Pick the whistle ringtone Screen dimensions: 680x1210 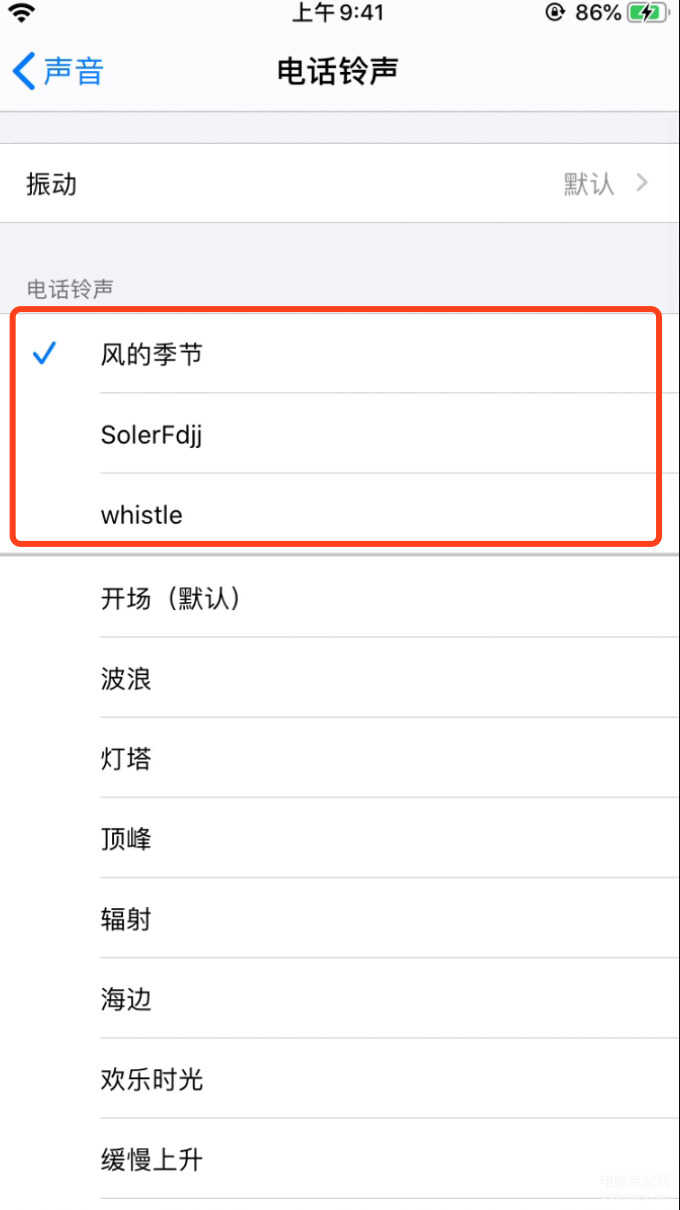point(340,514)
